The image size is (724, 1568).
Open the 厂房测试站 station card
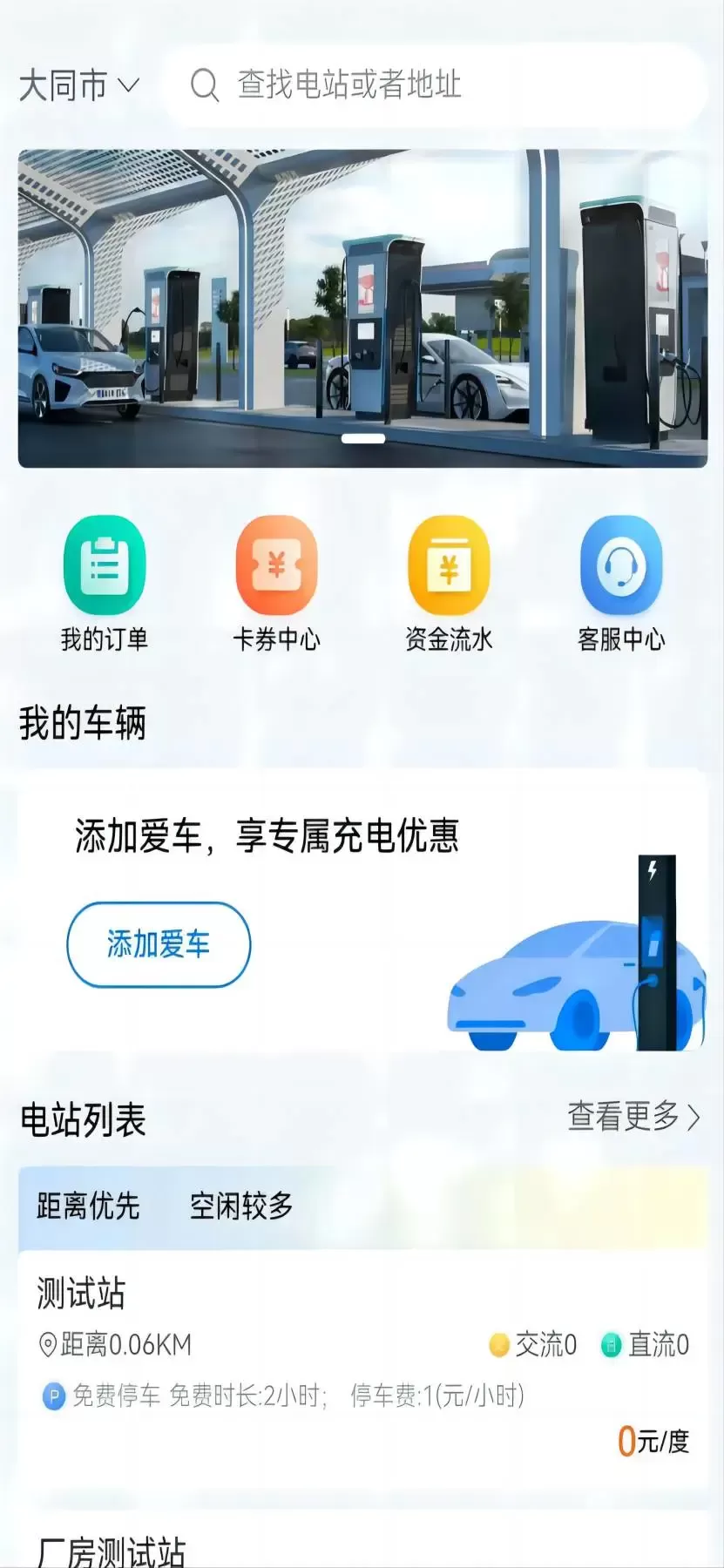[112, 1551]
